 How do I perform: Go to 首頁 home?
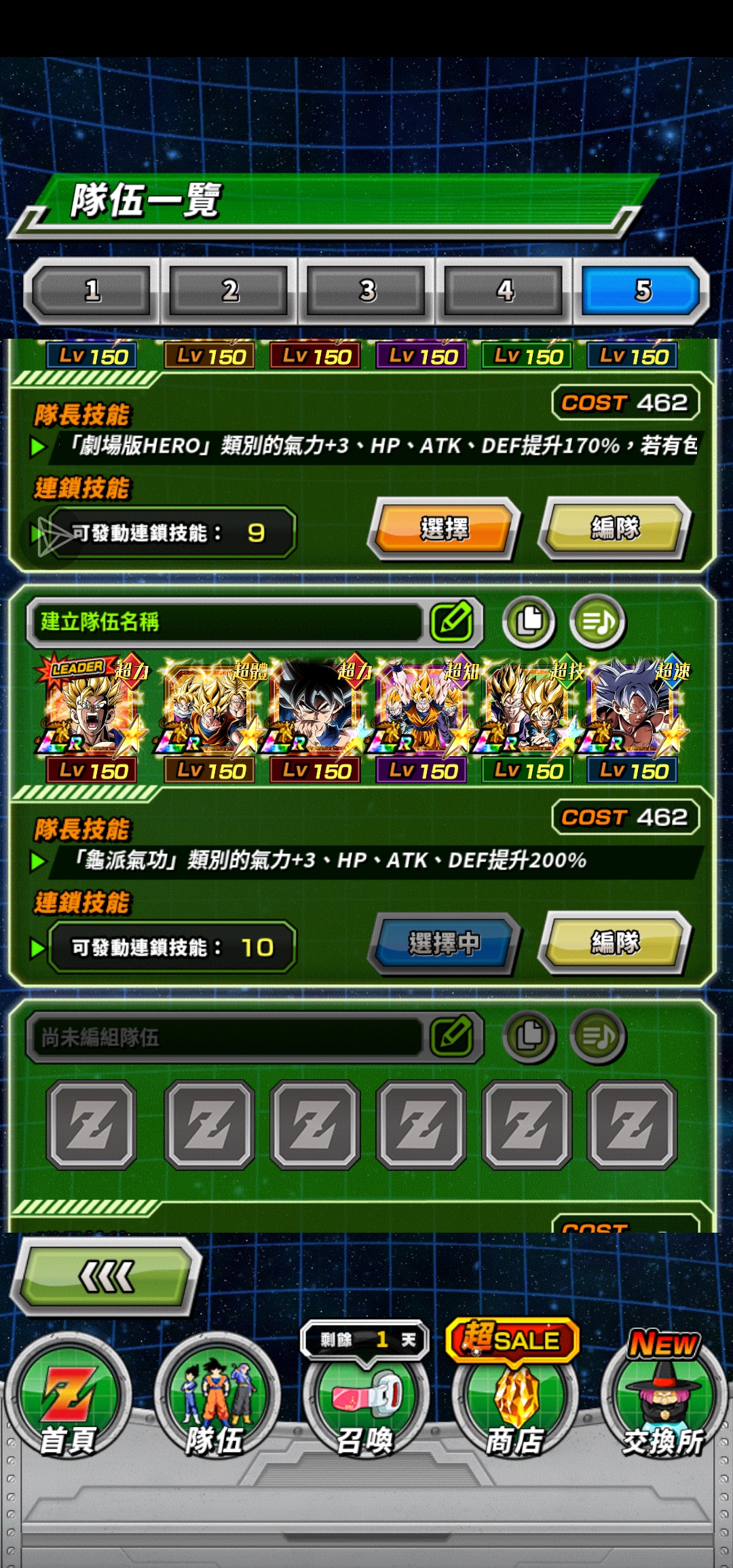pos(67,1406)
